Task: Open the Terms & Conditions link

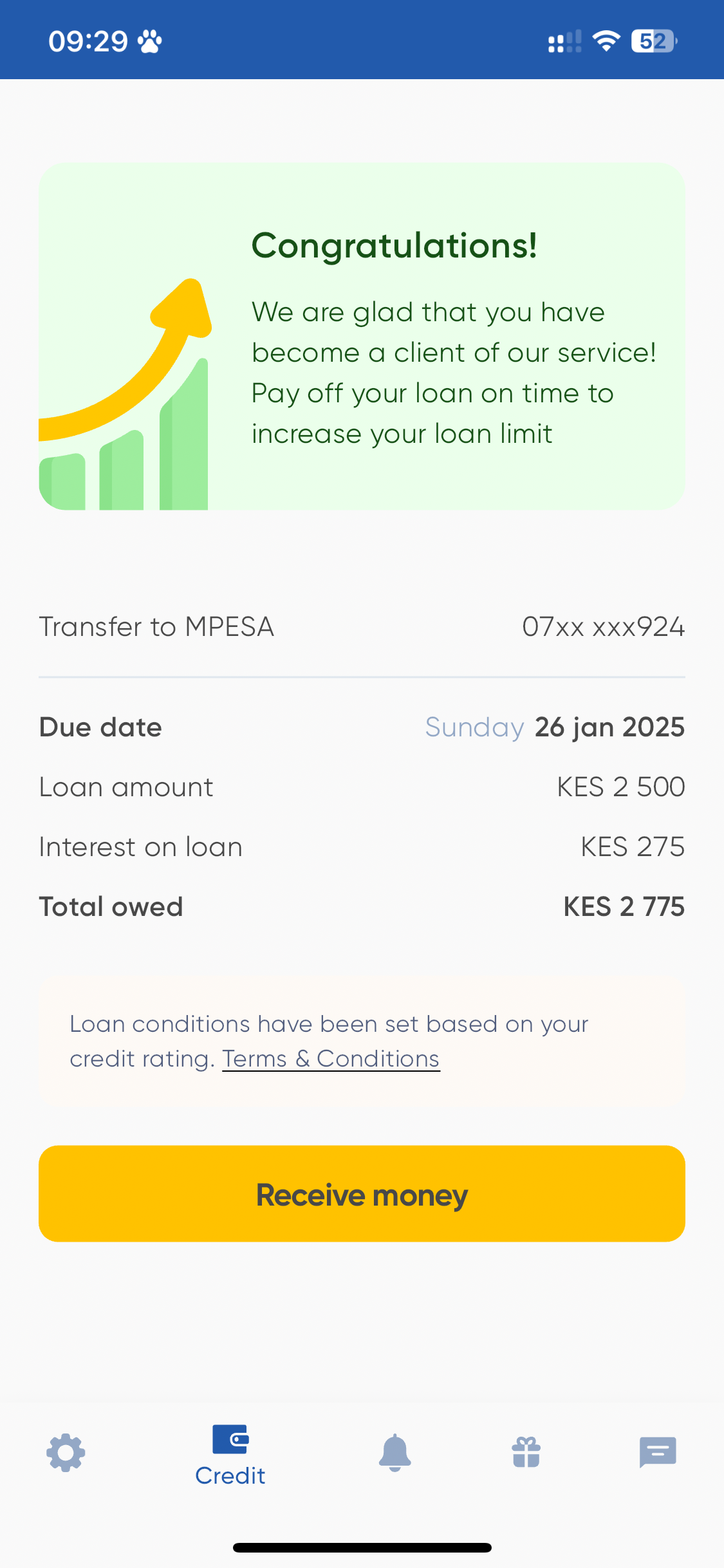Action: tap(331, 1059)
